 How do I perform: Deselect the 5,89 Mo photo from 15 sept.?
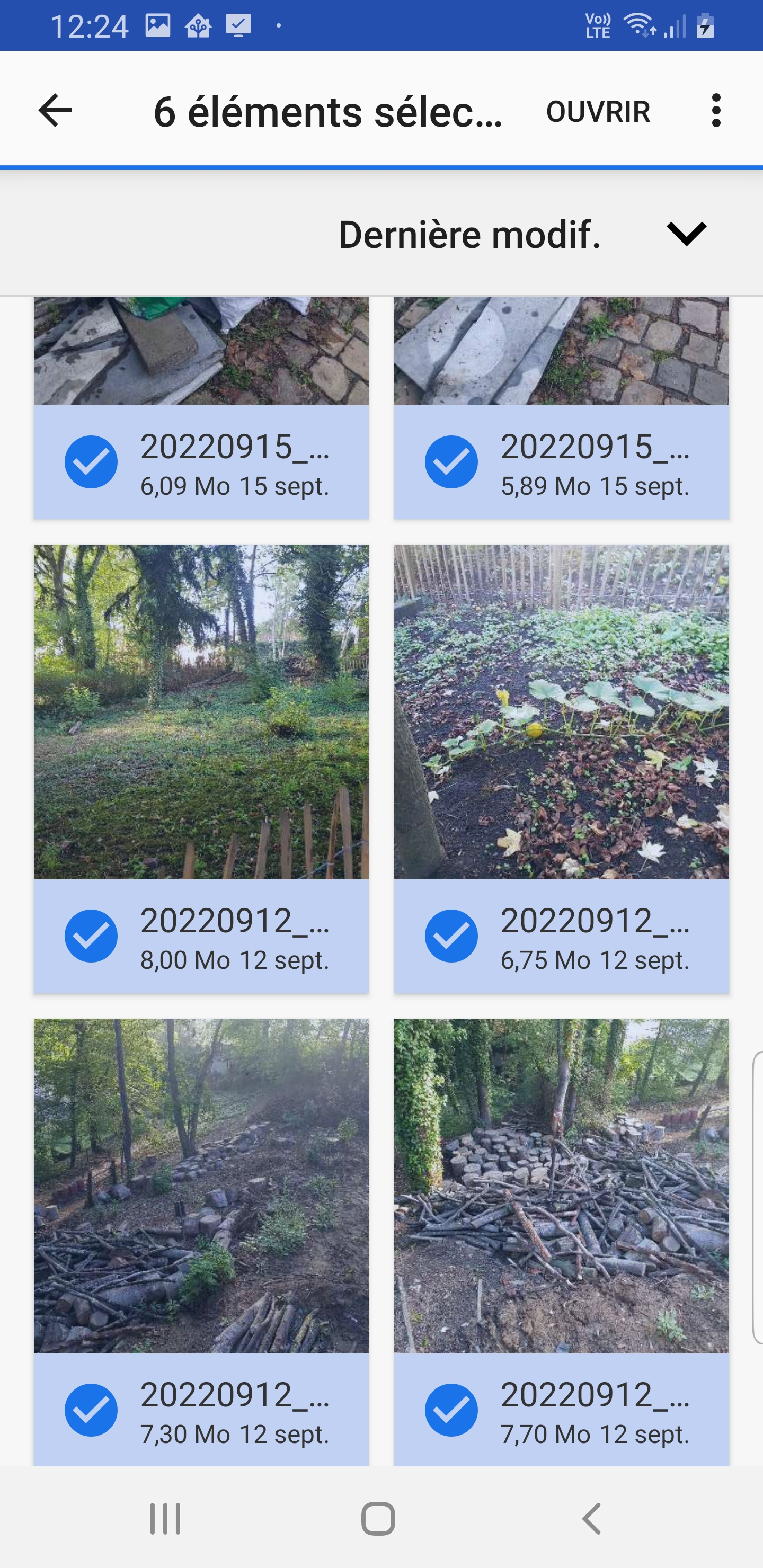point(451,462)
